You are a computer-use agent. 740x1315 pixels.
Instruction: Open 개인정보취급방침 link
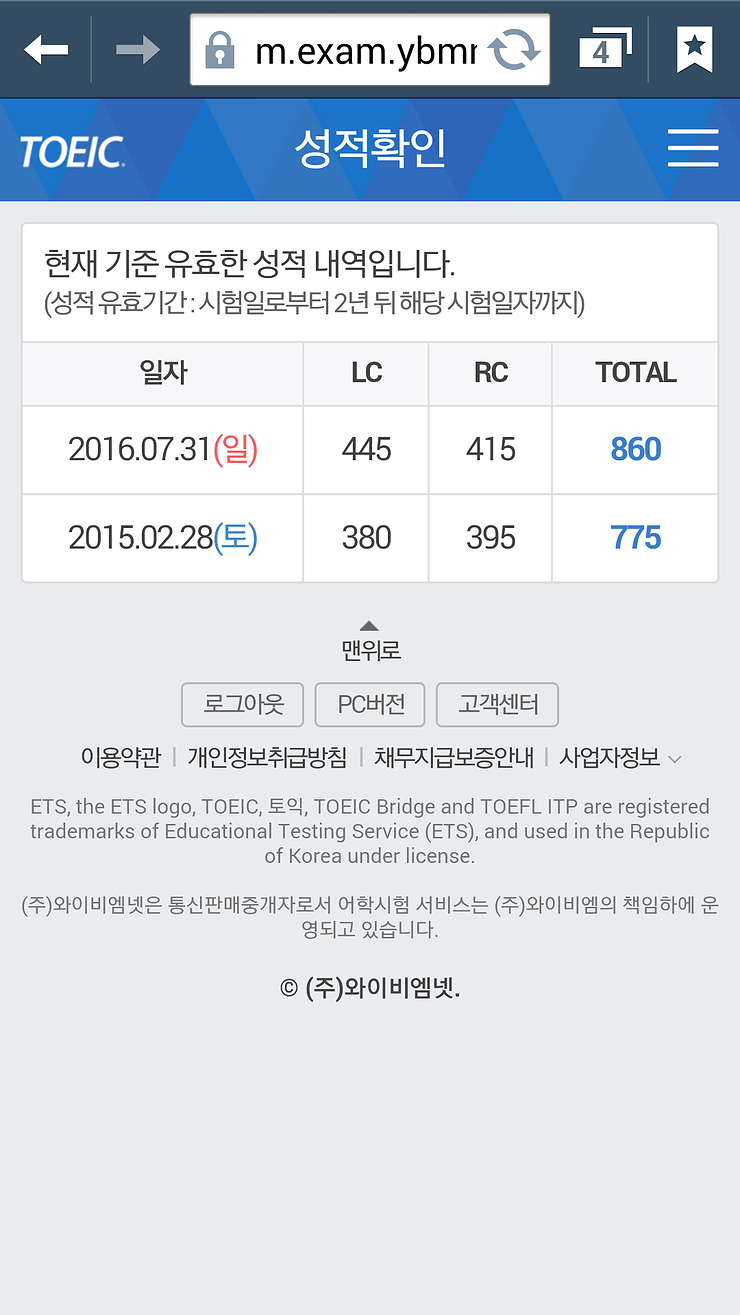point(267,758)
